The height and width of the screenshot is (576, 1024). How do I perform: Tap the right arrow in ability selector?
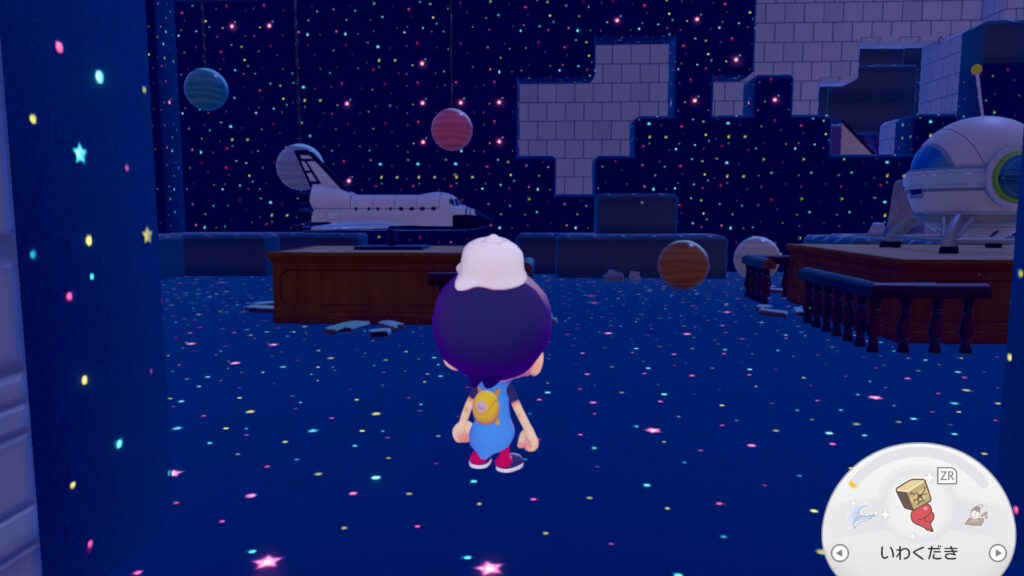coord(997,552)
